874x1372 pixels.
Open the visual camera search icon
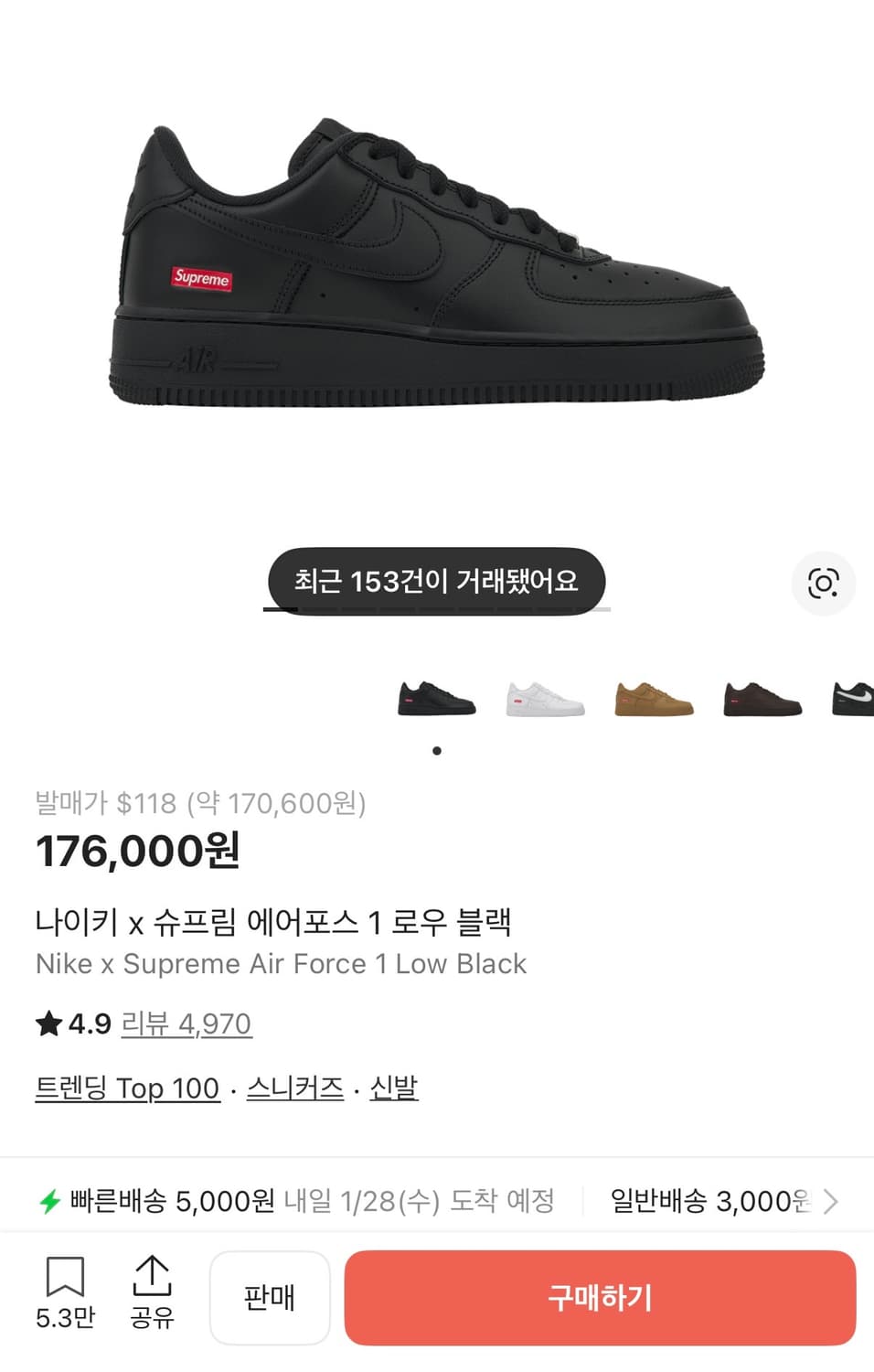824,583
